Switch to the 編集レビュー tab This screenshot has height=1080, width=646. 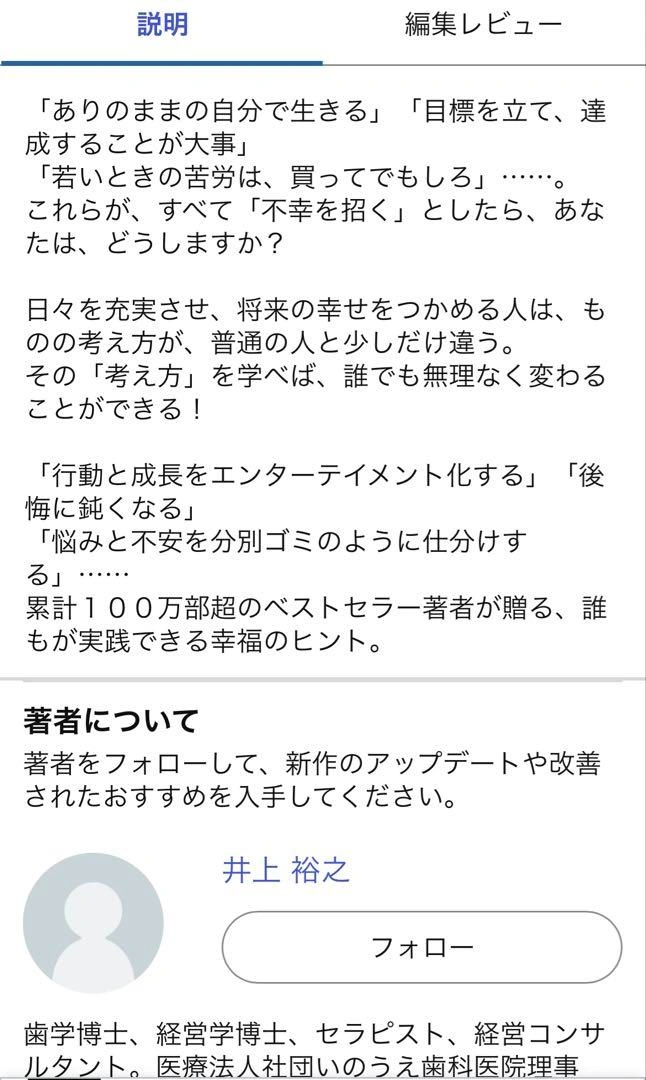point(483,27)
